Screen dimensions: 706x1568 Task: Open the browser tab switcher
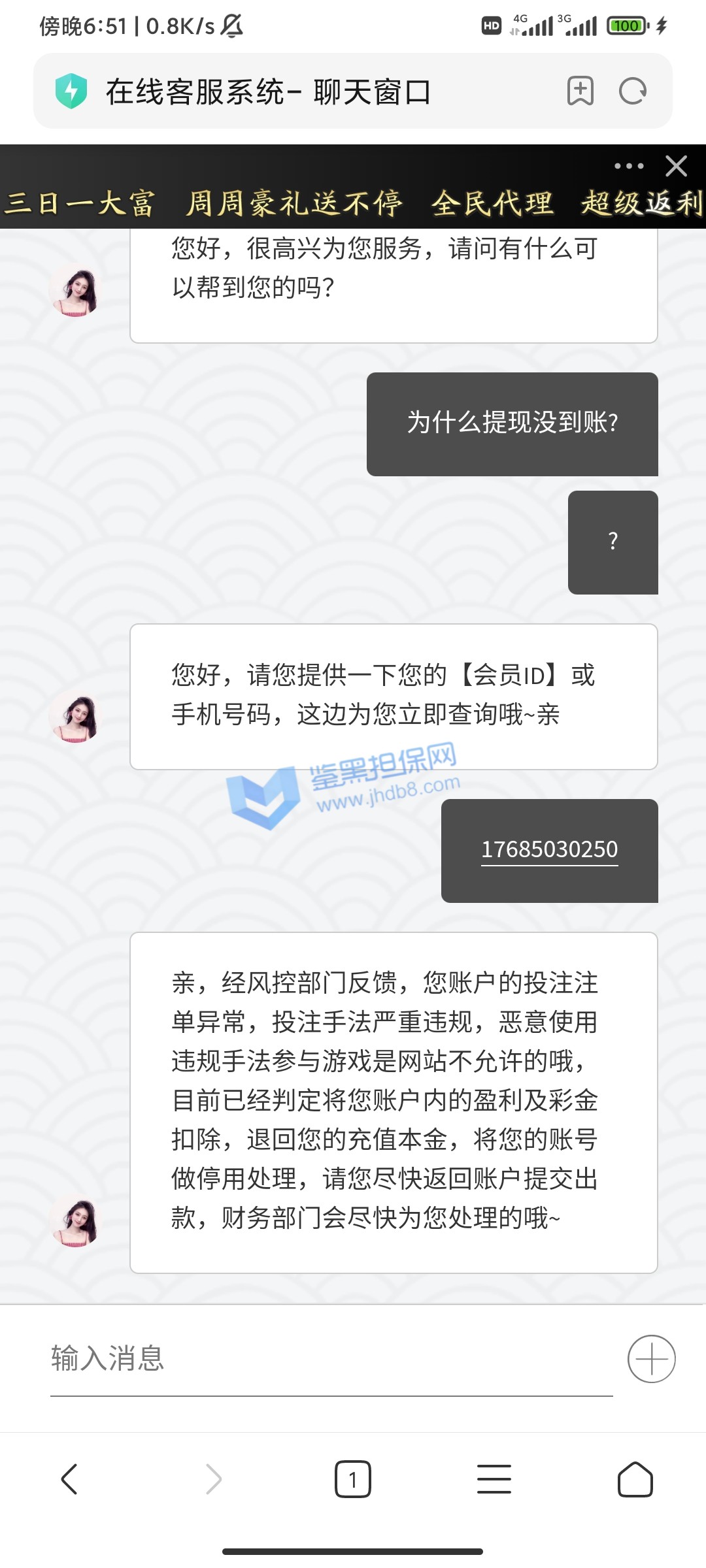tap(353, 1479)
